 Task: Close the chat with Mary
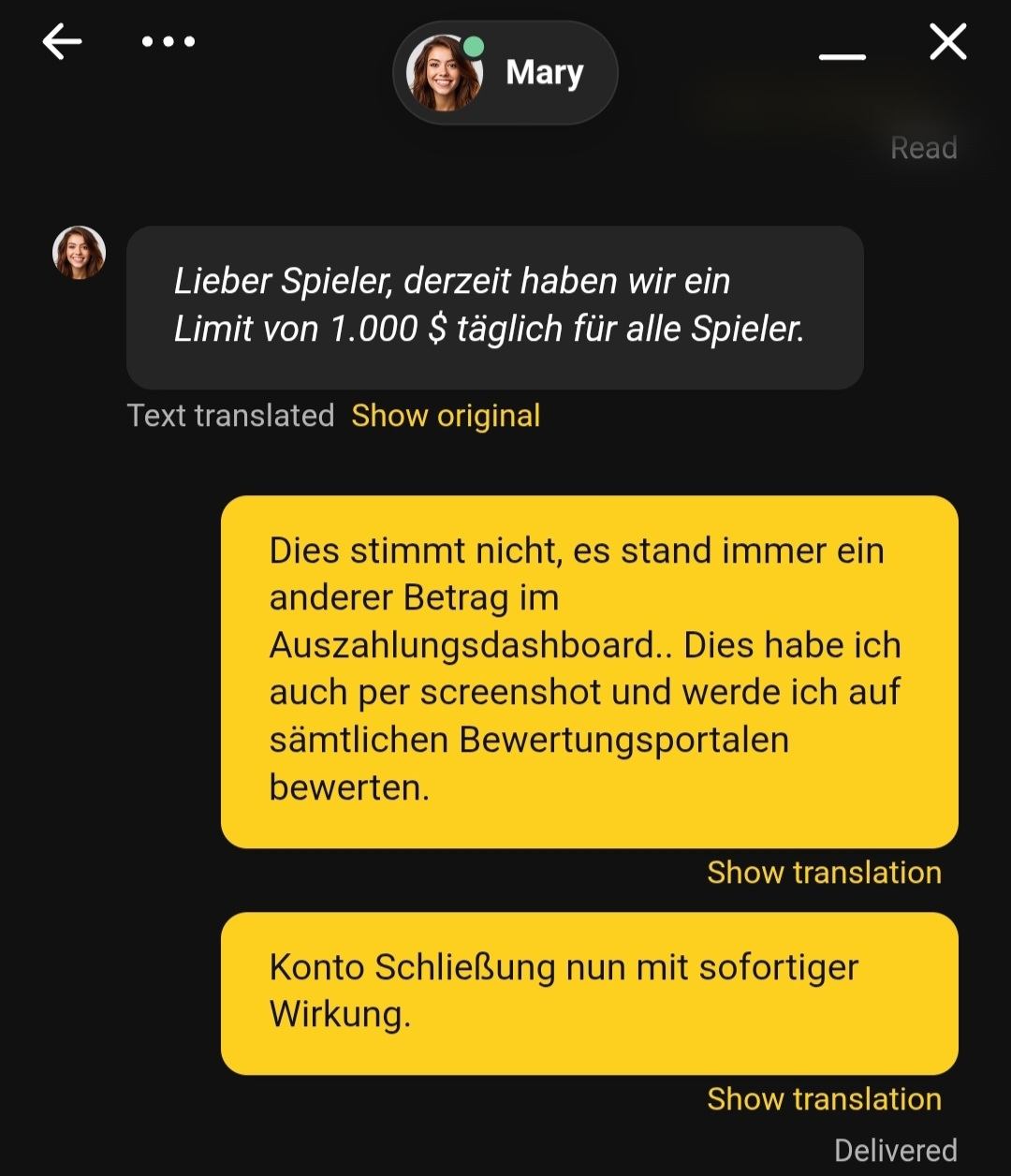tap(947, 42)
